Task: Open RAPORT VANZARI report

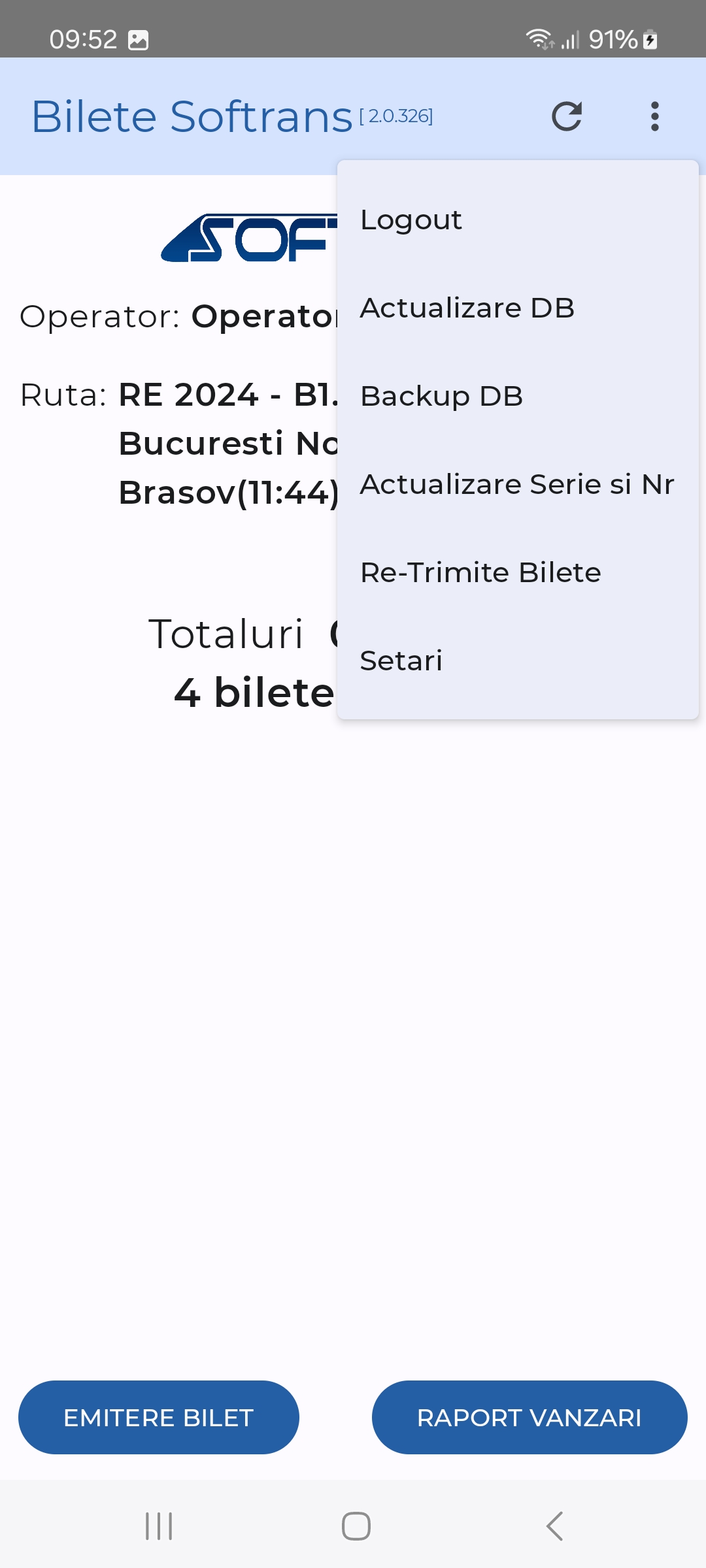Action: click(x=529, y=1418)
